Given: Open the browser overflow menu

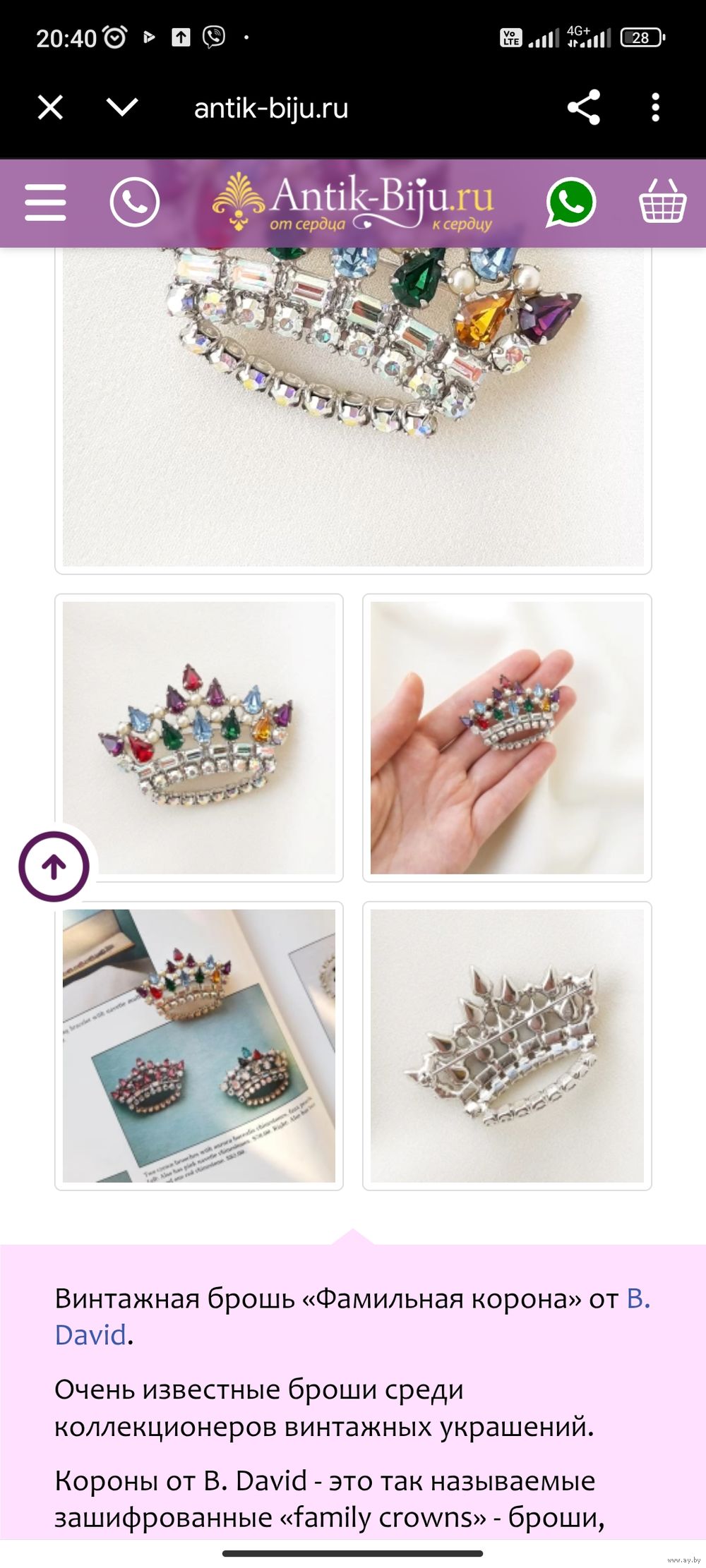Looking at the screenshot, I should pyautogui.click(x=655, y=108).
